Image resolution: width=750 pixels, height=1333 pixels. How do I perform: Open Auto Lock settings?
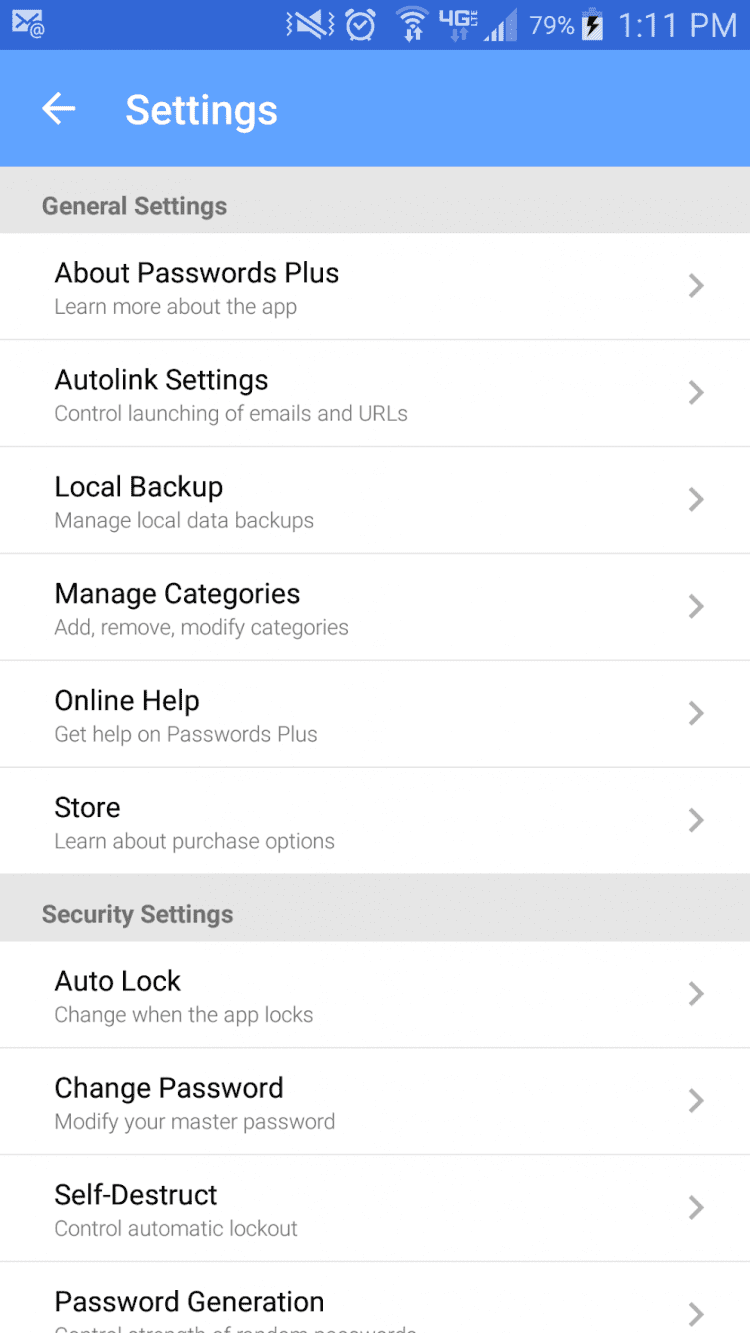click(374, 995)
